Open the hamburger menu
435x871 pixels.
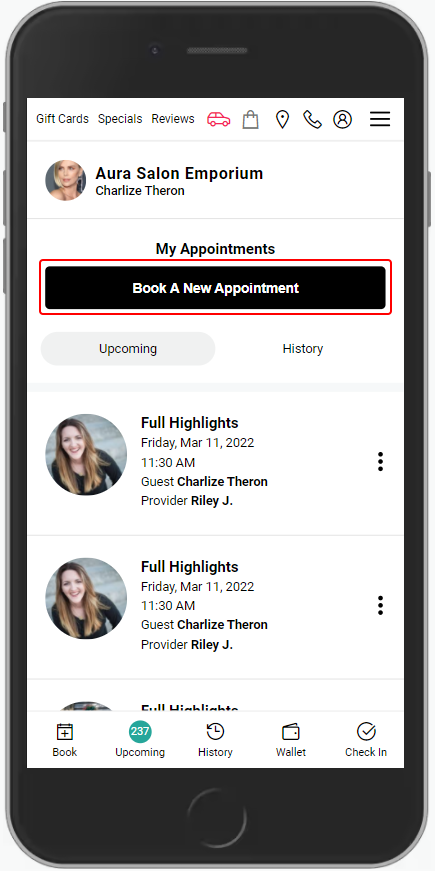[x=380, y=119]
